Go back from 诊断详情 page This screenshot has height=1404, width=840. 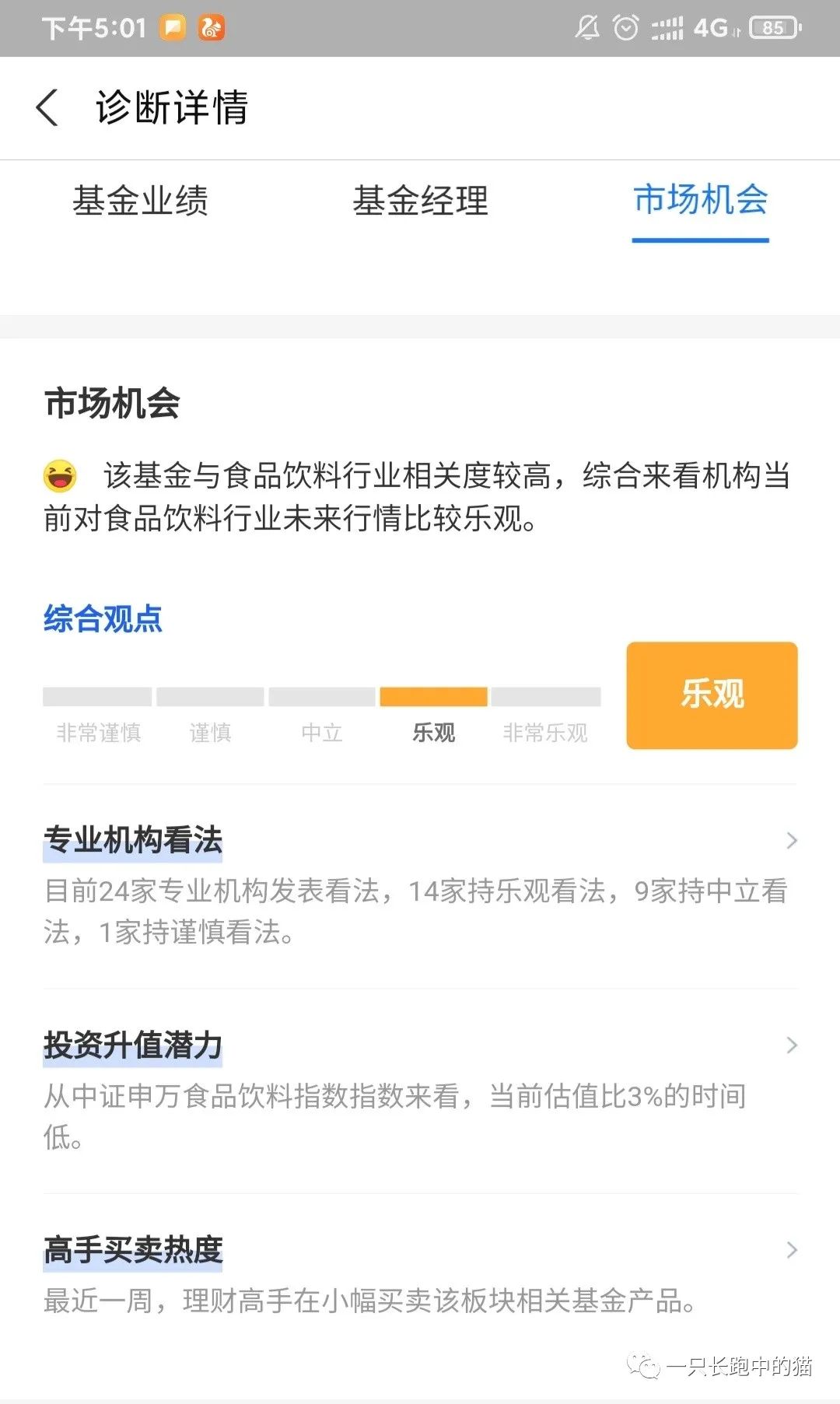click(x=47, y=107)
